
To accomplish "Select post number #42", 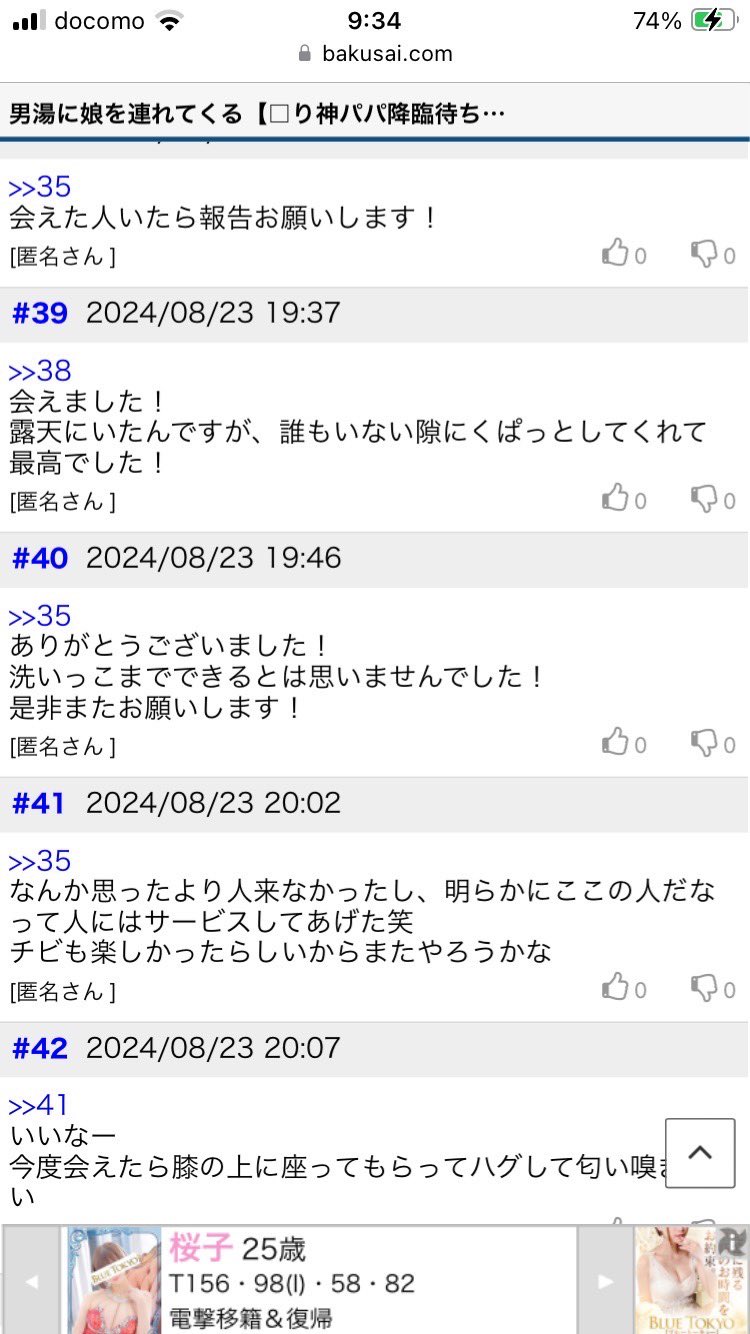I will tap(40, 1048).
